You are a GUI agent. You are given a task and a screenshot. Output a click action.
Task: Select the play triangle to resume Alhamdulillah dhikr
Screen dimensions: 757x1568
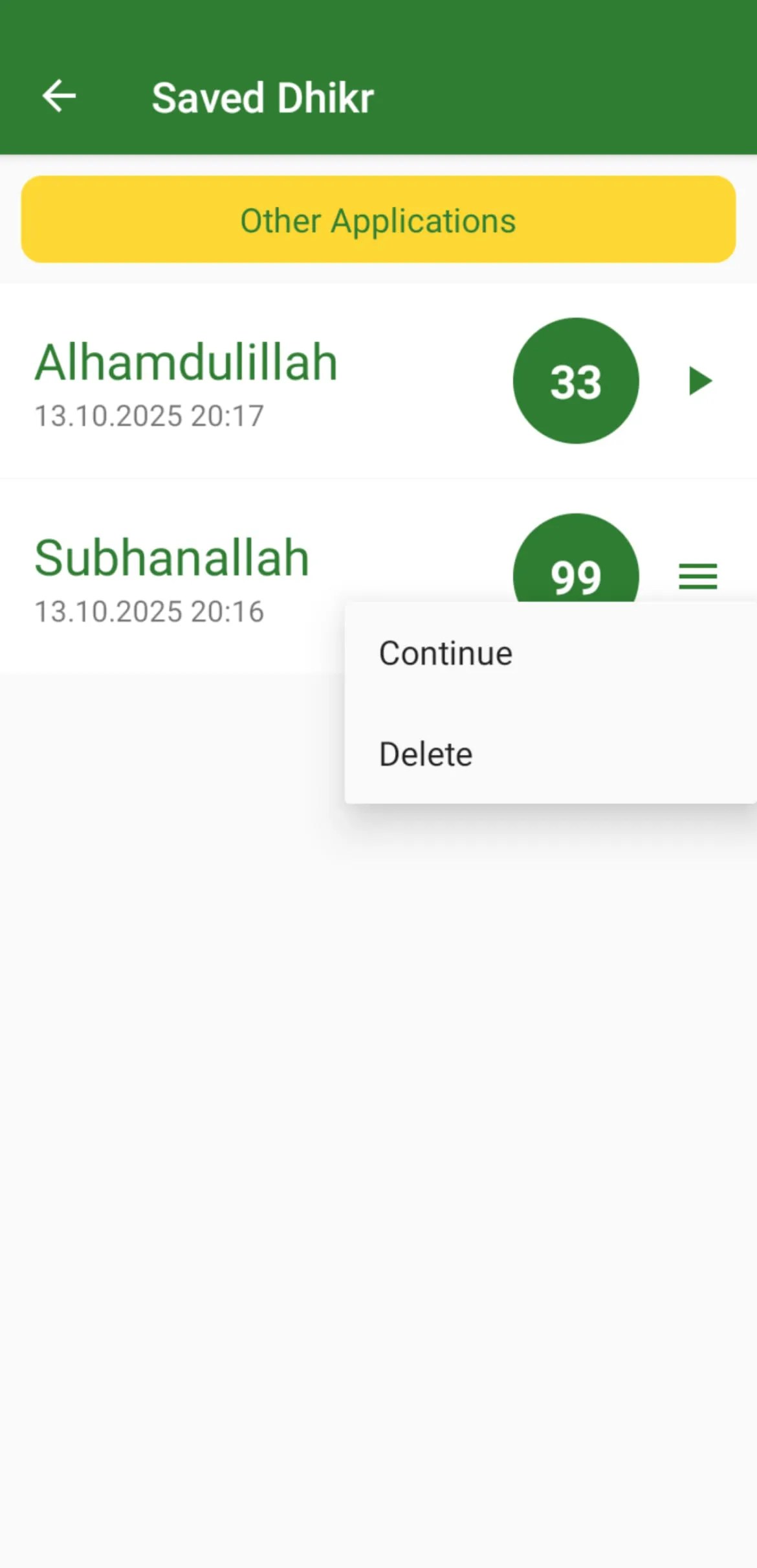pyautogui.click(x=701, y=381)
